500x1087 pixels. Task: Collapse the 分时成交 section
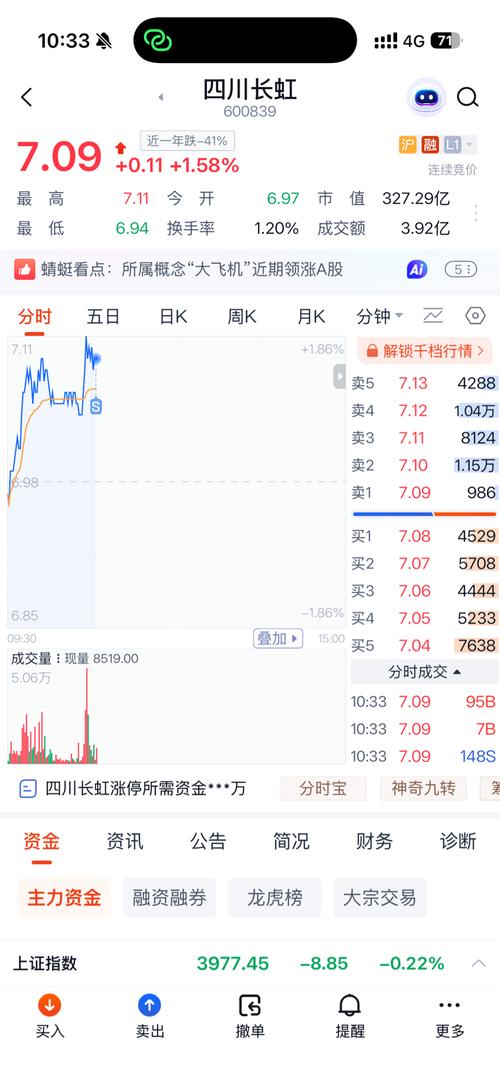click(x=424, y=672)
